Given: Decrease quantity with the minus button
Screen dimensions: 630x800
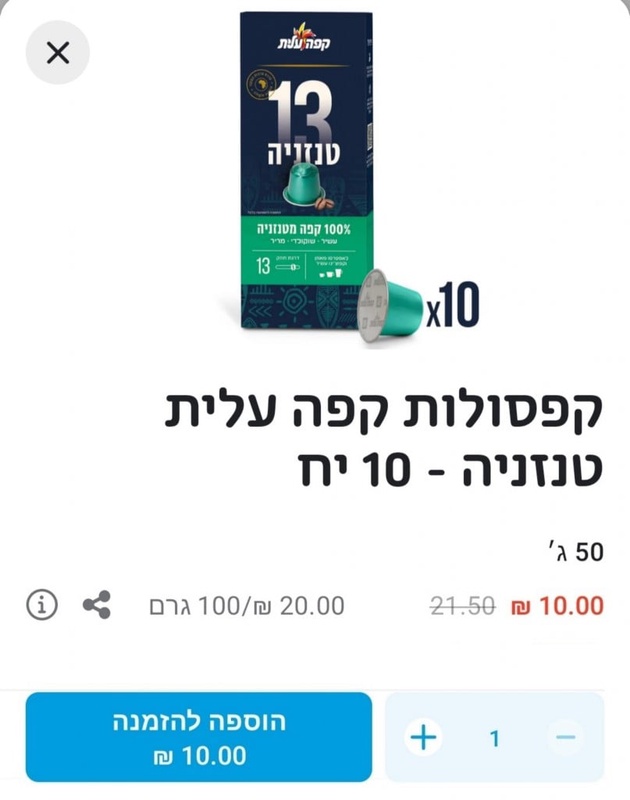Looking at the screenshot, I should tap(565, 738).
